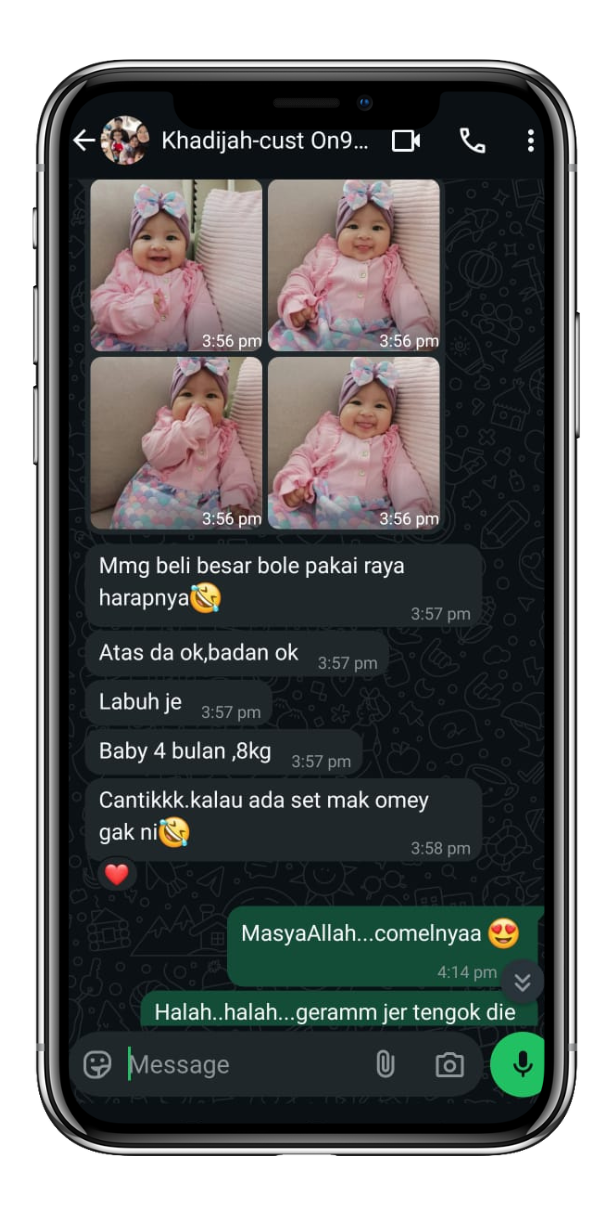Open the bottom-left baby photo
The width and height of the screenshot is (613, 1215).
pyautogui.click(x=176, y=443)
